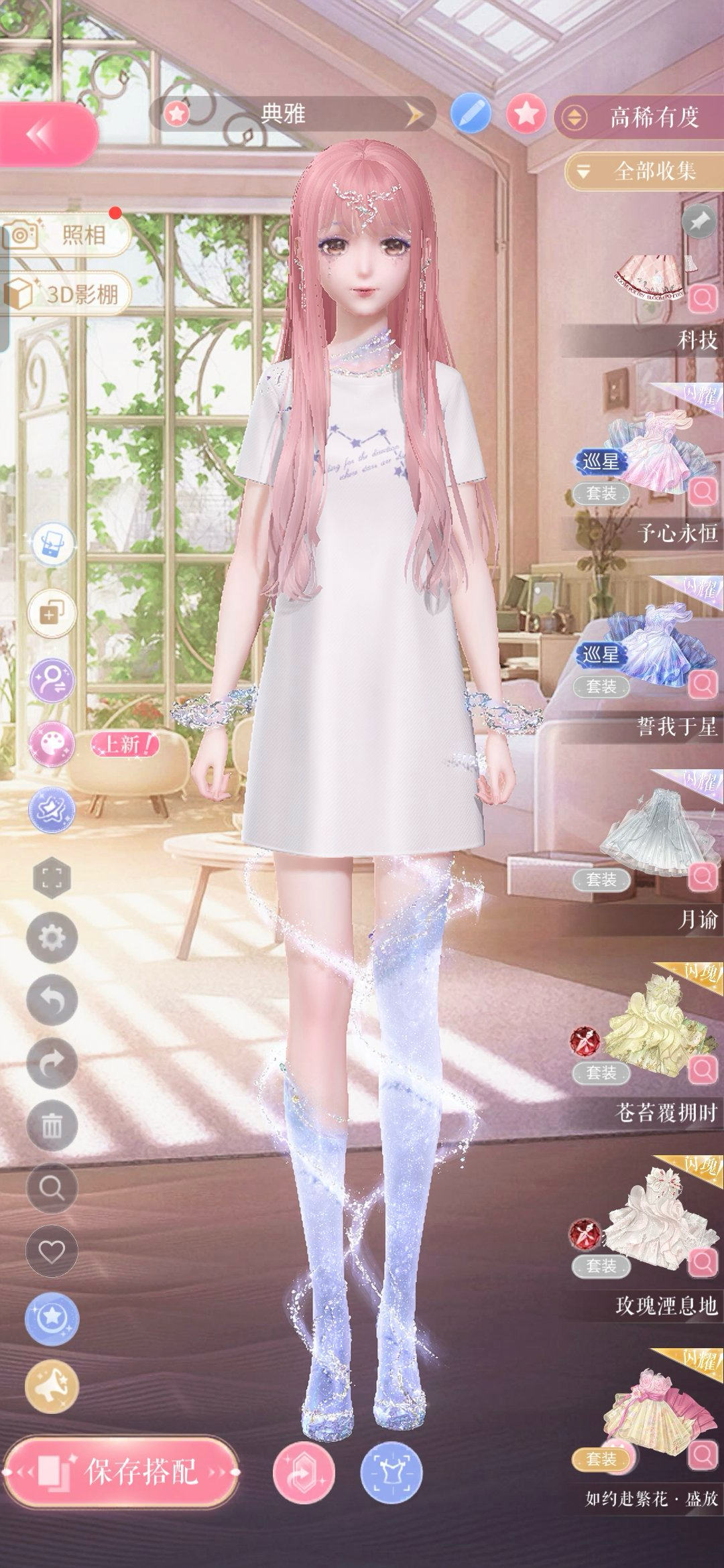Open the gear settings icon
This screenshot has height=1568, width=724.
click(52, 937)
